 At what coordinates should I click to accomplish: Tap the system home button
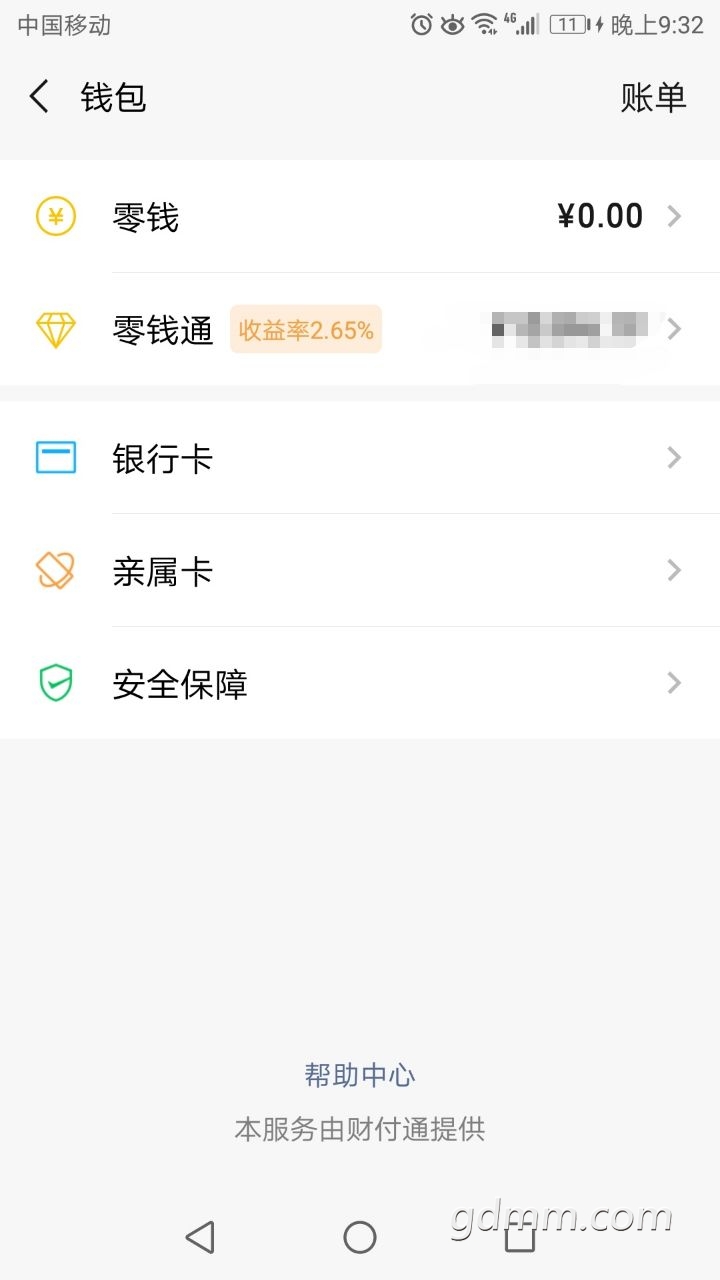coord(360,1237)
